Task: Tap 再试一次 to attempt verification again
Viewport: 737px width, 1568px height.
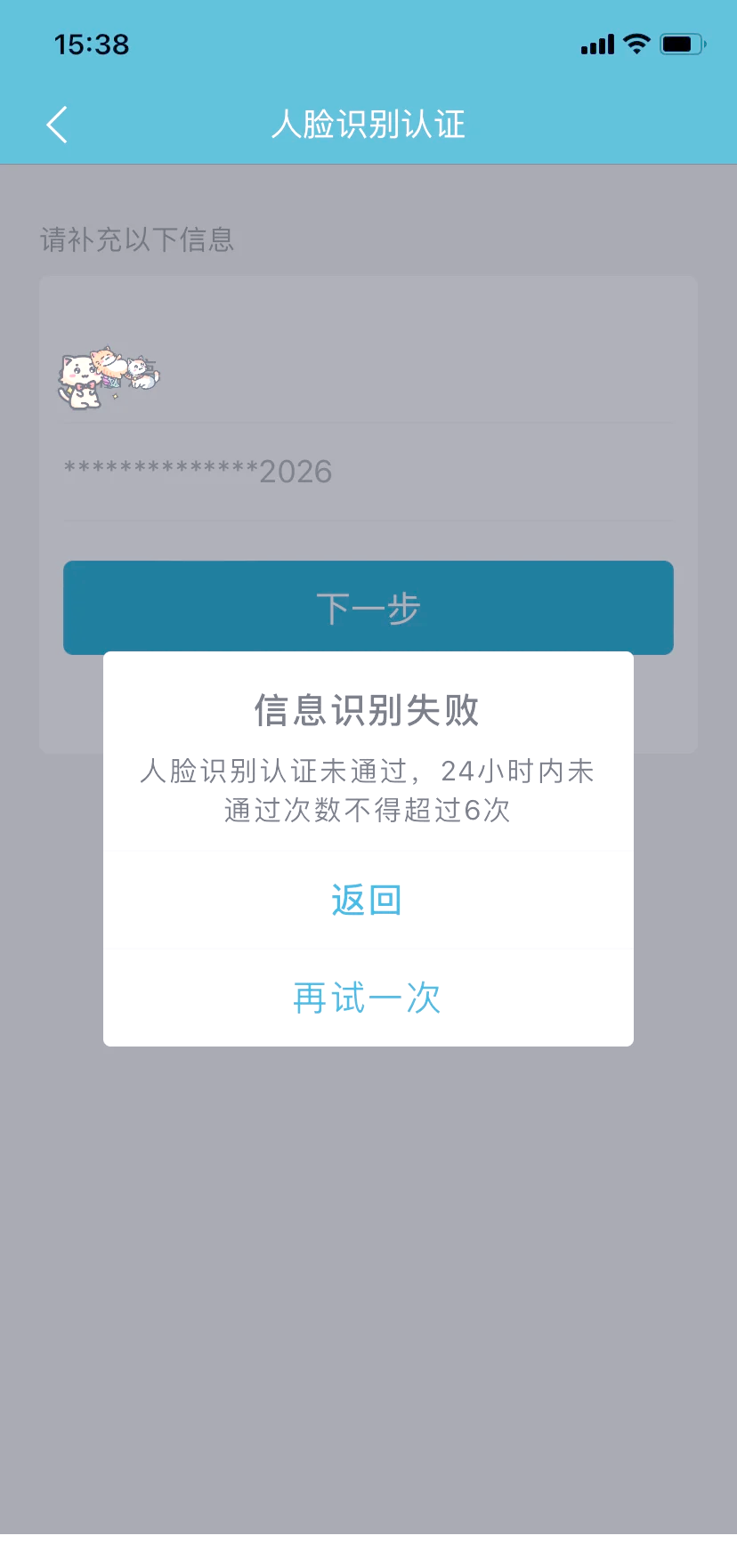Action: pyautogui.click(x=367, y=998)
